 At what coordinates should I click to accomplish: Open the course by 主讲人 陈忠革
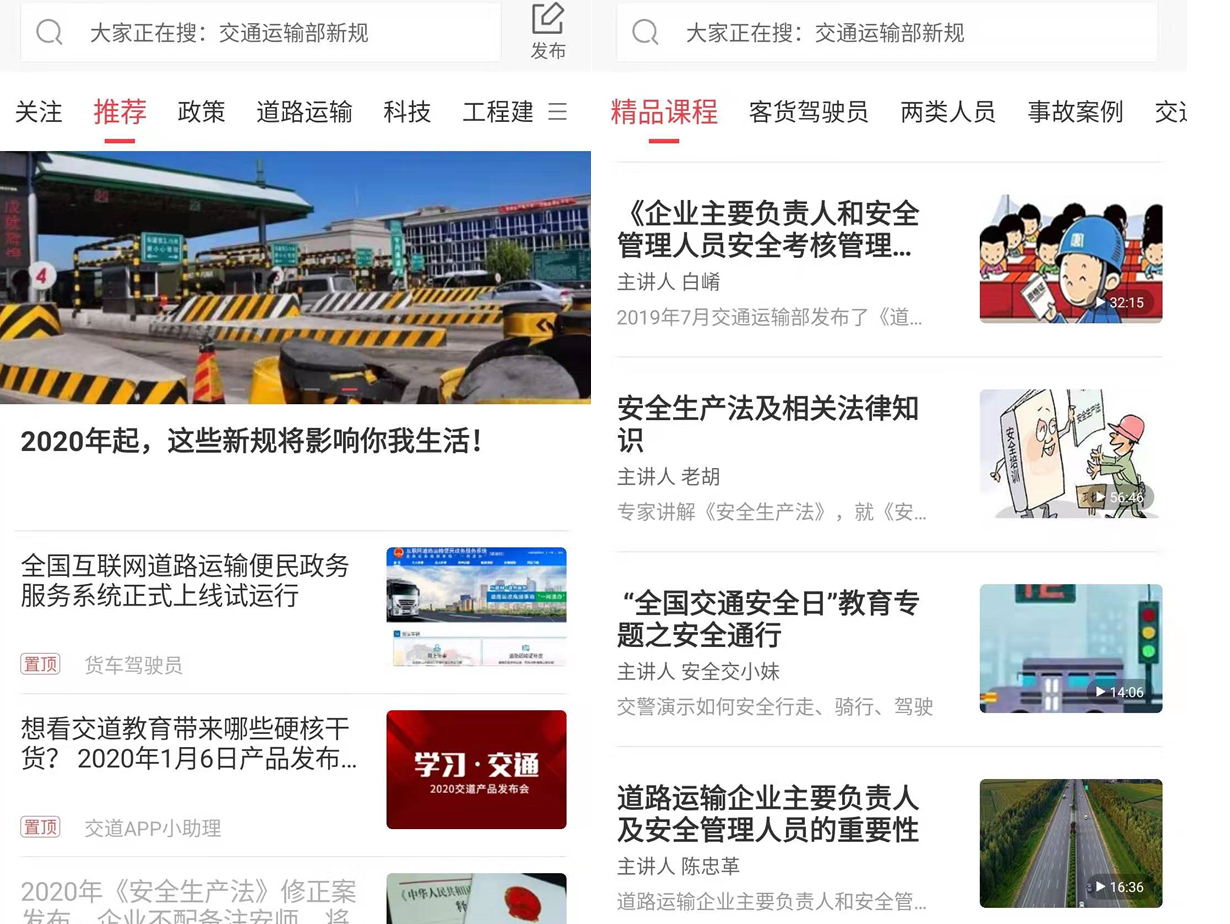pos(768,814)
